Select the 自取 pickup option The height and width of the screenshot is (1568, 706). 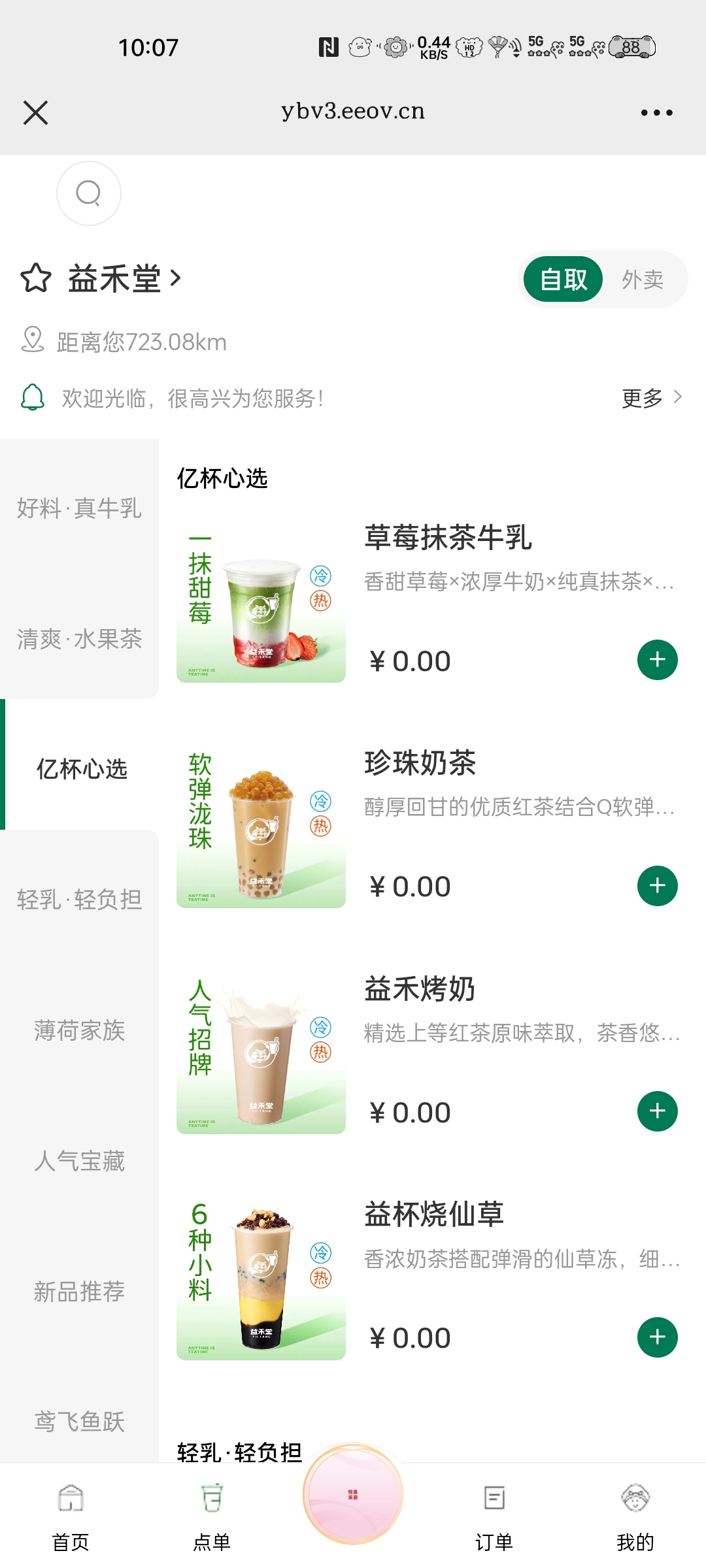pos(563,280)
